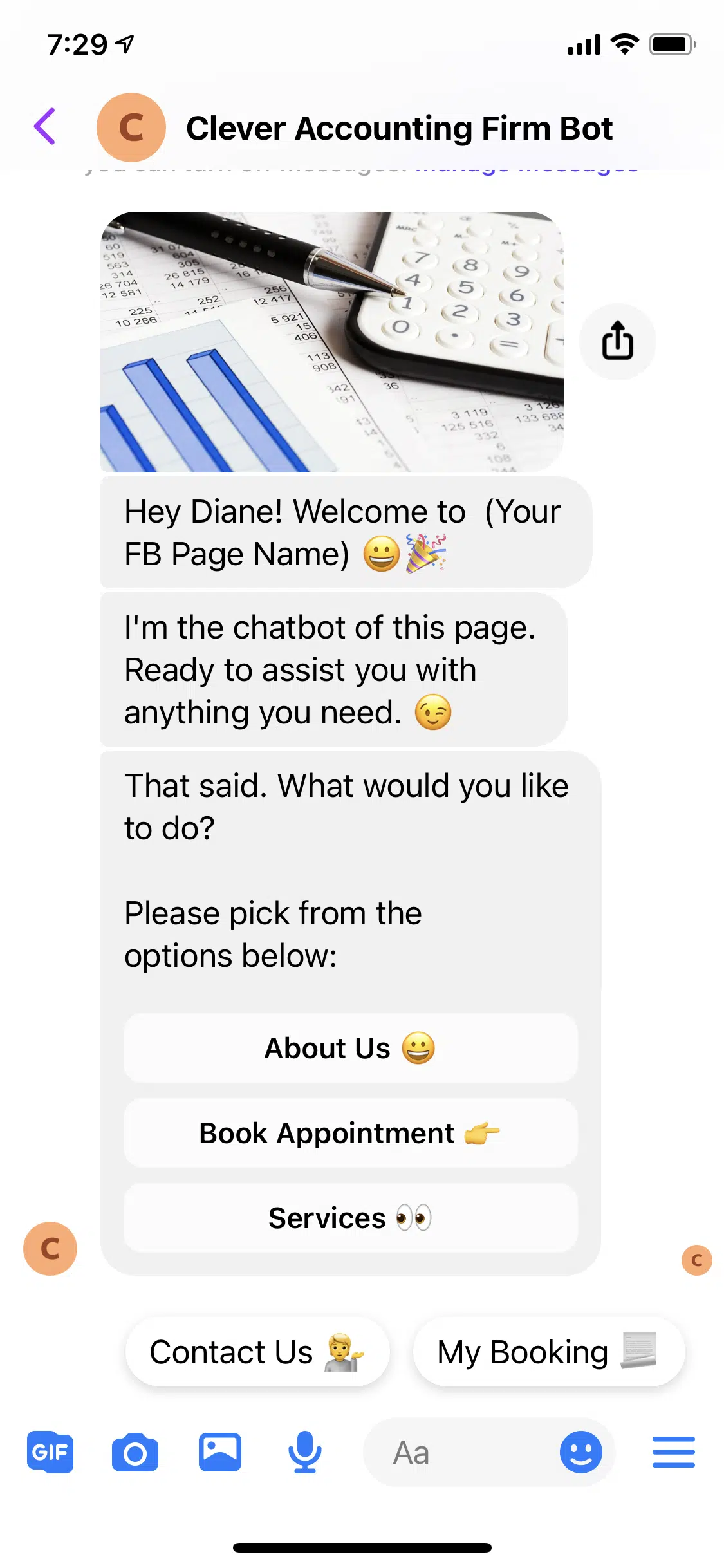Open the GIF picker
This screenshot has height=1568, width=724.
click(50, 1452)
